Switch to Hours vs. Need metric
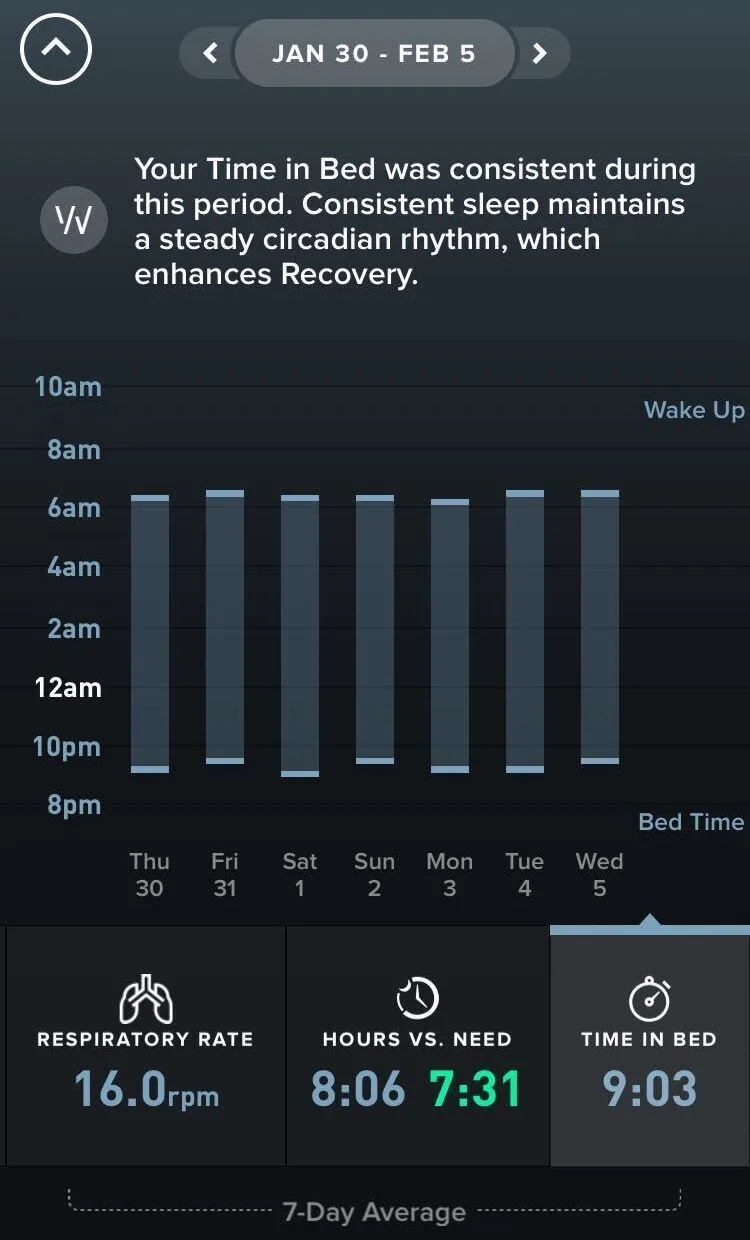This screenshot has height=1240, width=750. (418, 1045)
